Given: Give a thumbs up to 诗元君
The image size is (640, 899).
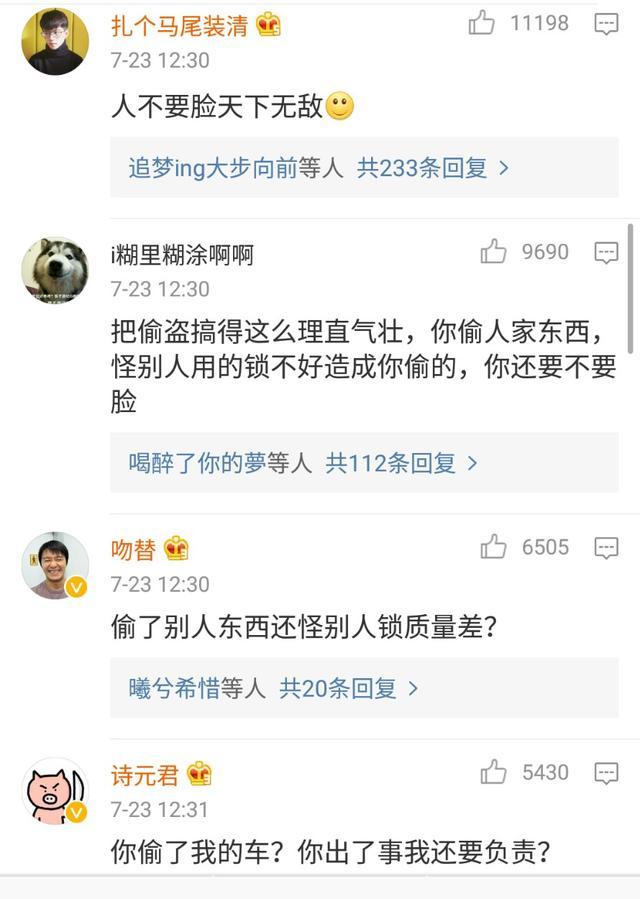Looking at the screenshot, I should tap(493, 772).
